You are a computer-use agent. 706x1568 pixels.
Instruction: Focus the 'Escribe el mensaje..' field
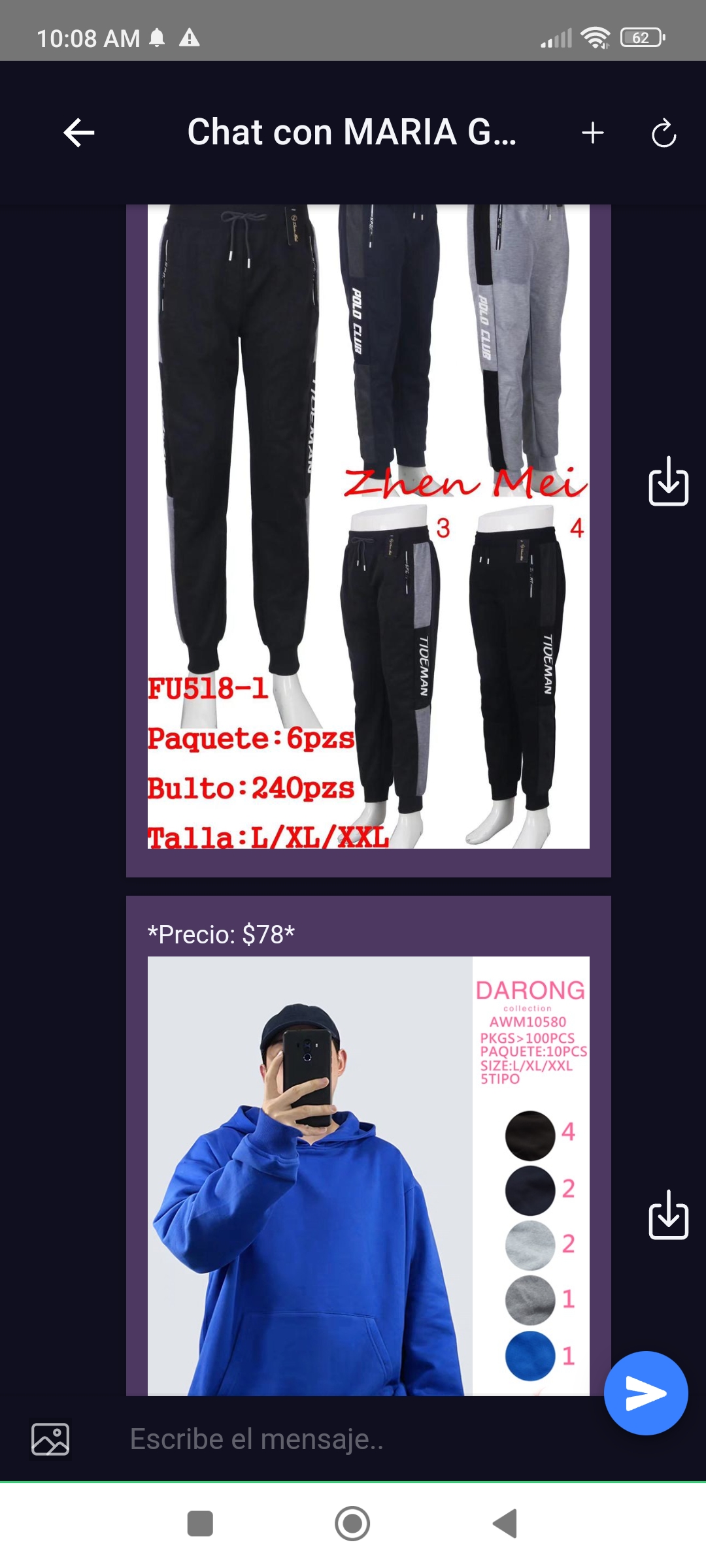pyautogui.click(x=353, y=1439)
